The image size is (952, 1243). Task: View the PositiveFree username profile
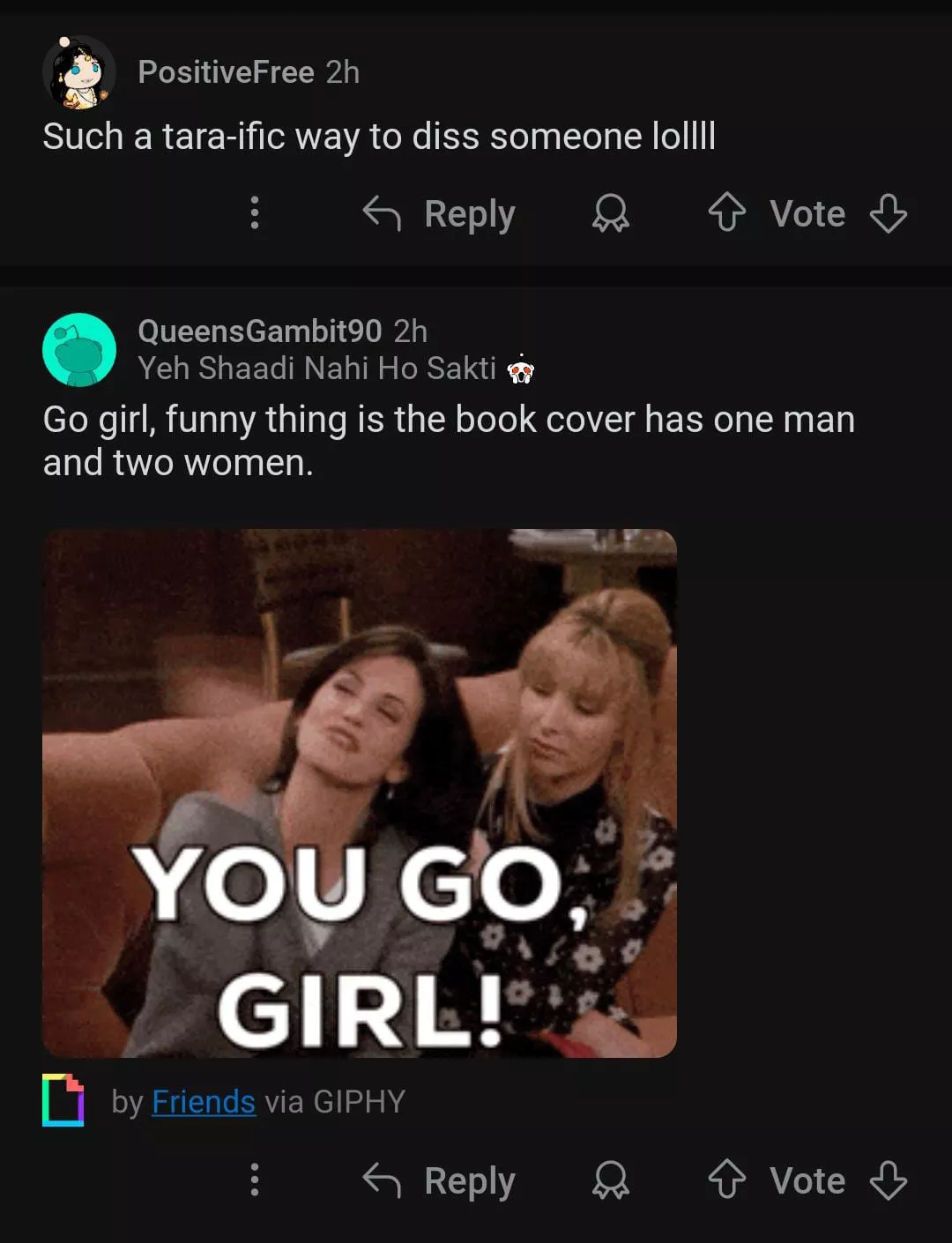[226, 72]
